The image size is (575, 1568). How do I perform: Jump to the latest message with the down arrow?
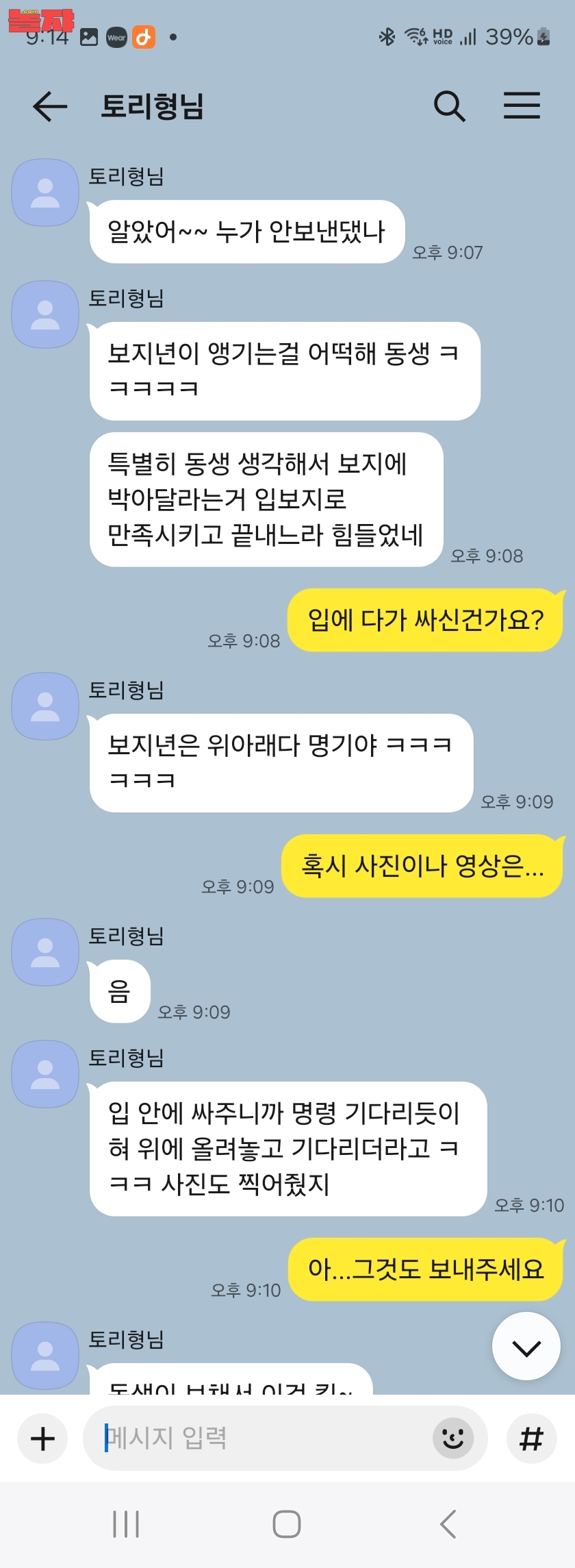[526, 1346]
